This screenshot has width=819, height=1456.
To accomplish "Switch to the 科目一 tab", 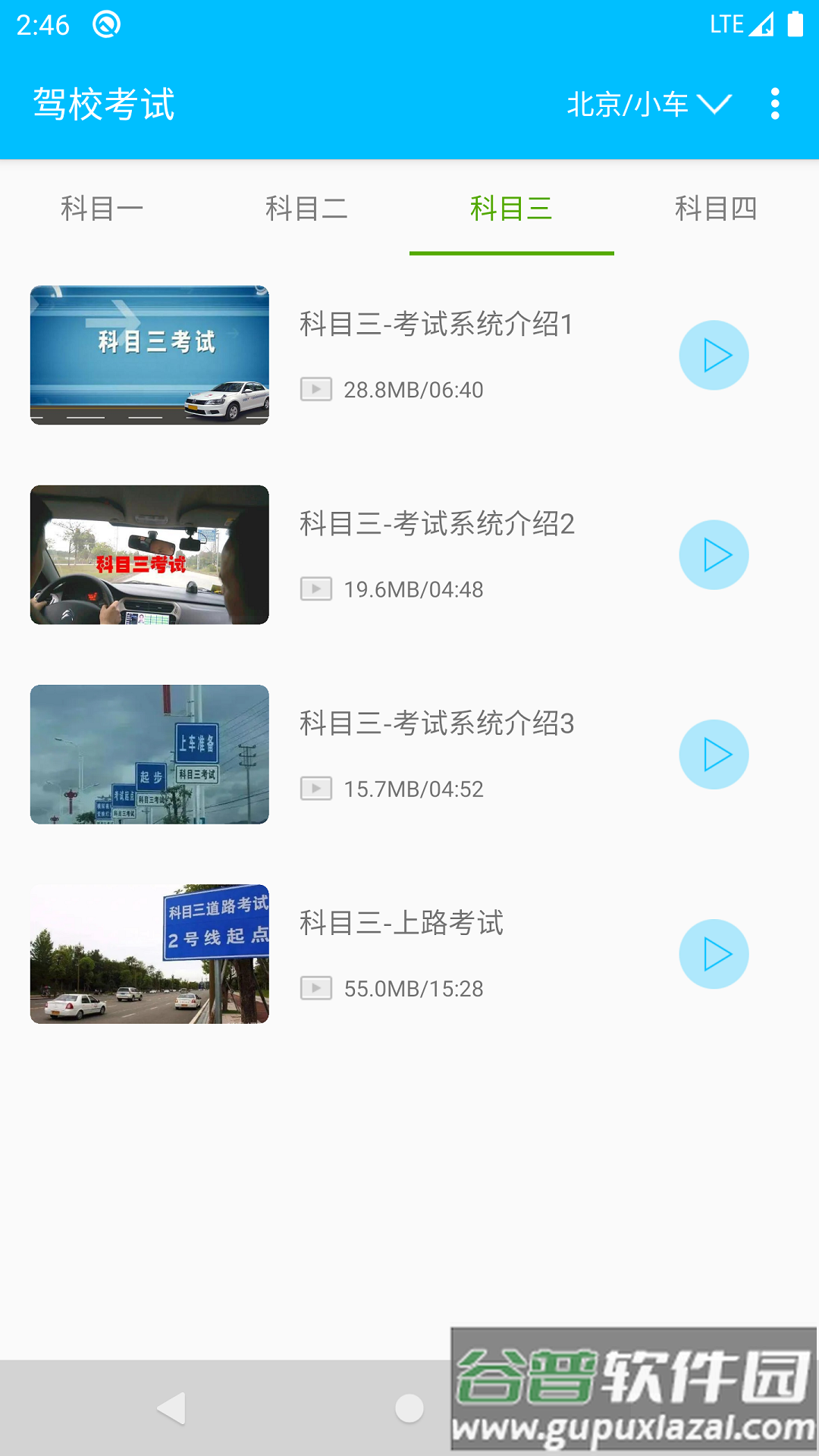I will [x=102, y=209].
